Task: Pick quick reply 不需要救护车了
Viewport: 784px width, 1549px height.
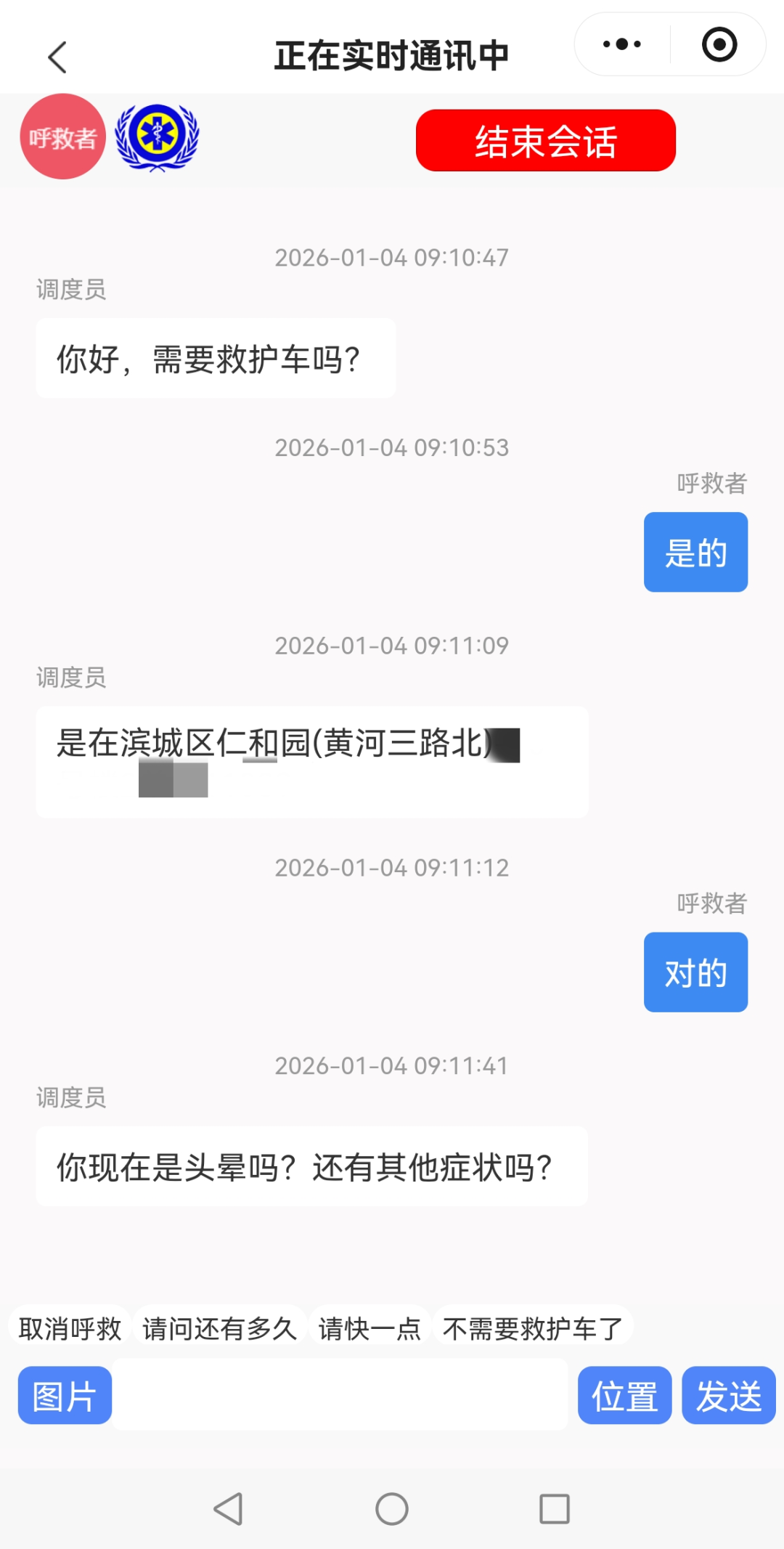Action: click(532, 1329)
